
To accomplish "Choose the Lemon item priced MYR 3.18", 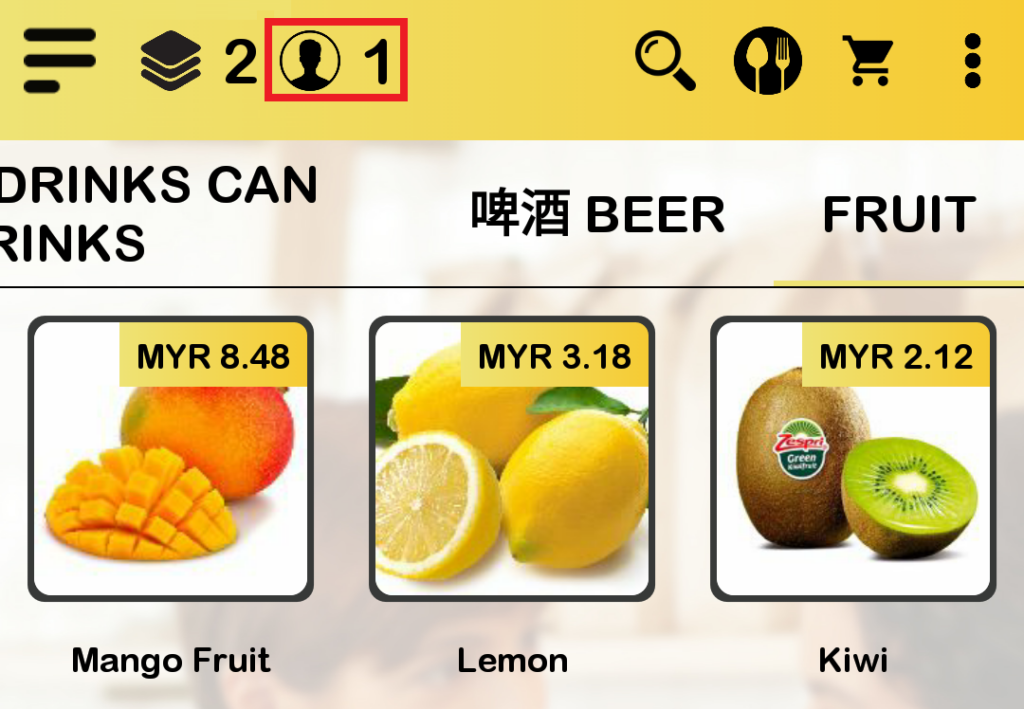I will tap(512, 460).
